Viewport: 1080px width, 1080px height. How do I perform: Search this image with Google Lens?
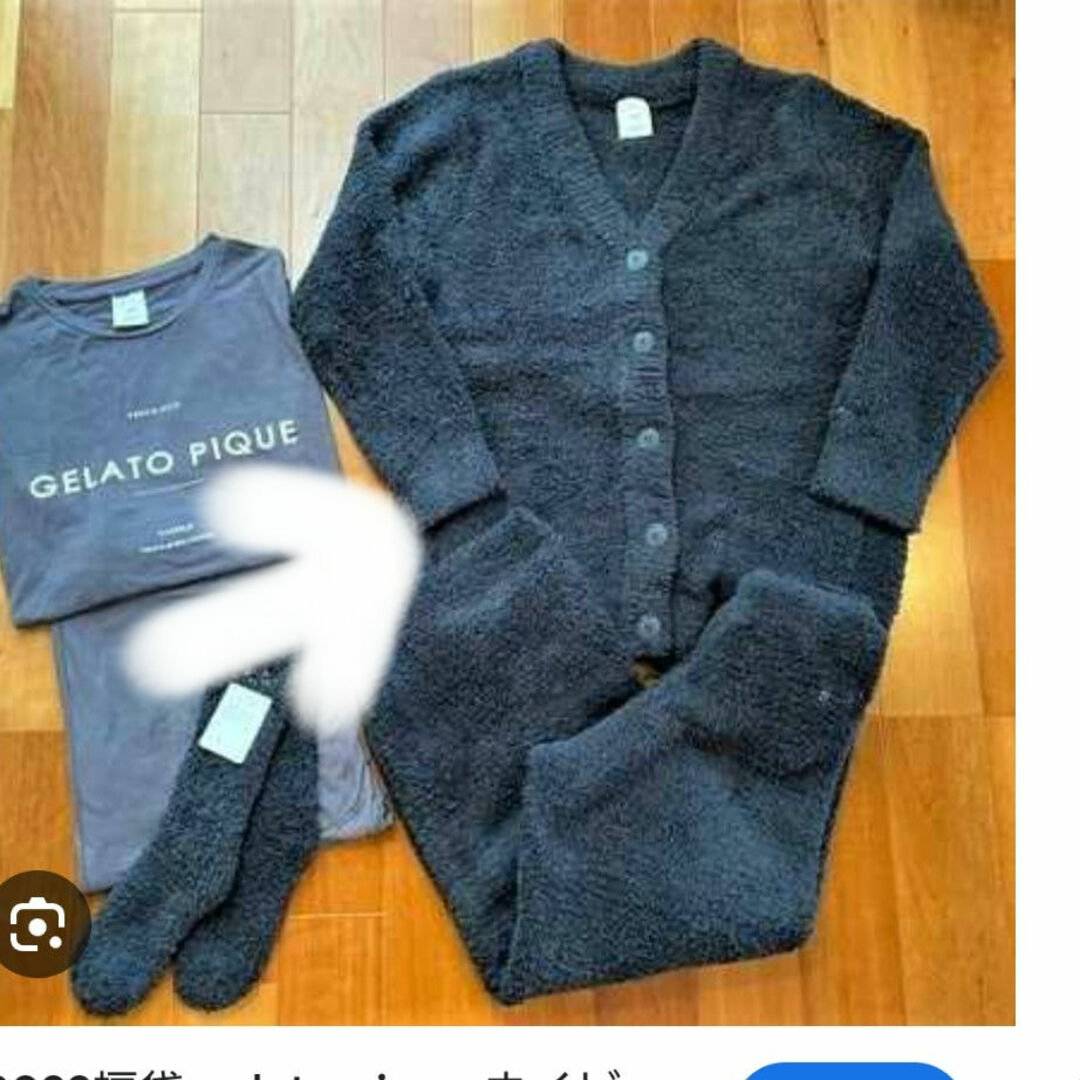coord(38,924)
